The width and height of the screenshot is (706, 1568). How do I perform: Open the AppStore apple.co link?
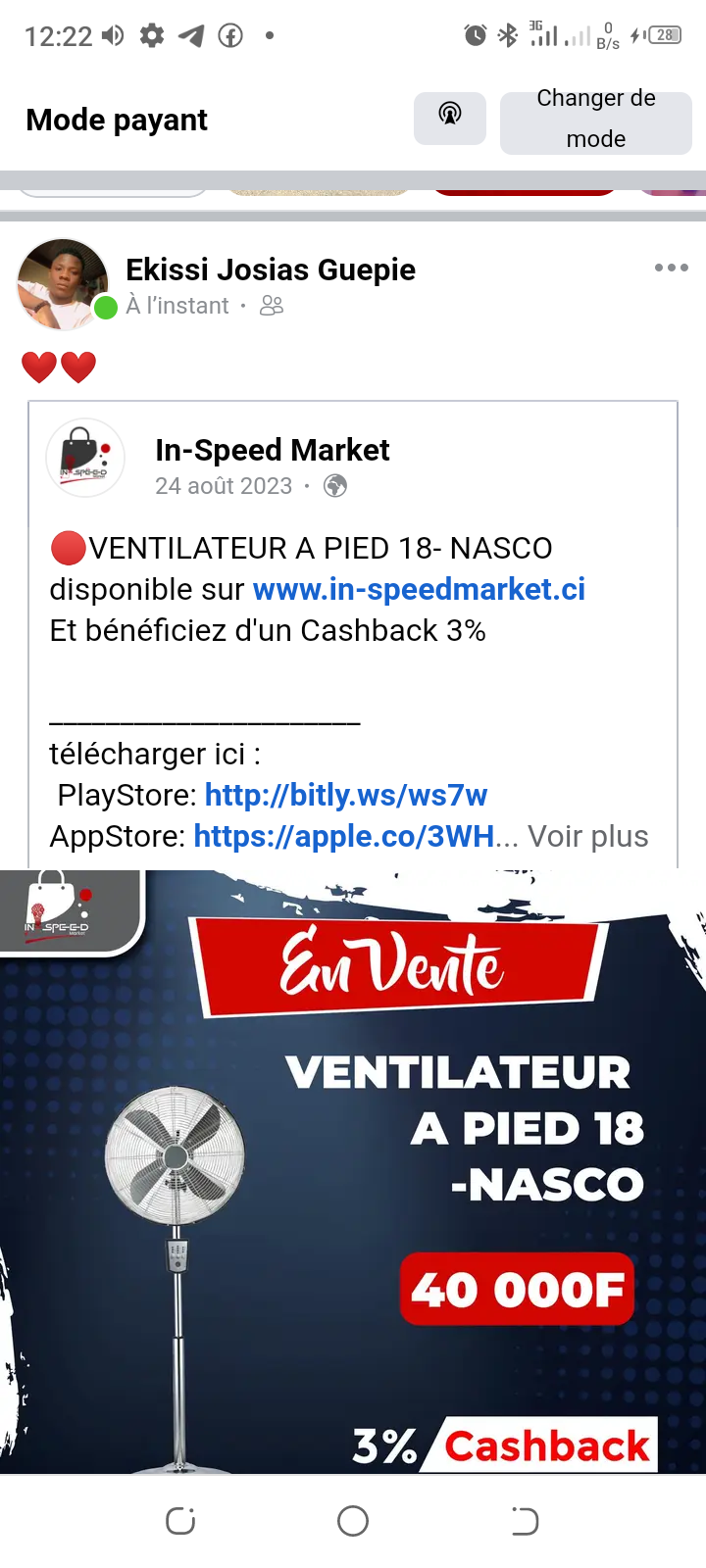pos(343,836)
